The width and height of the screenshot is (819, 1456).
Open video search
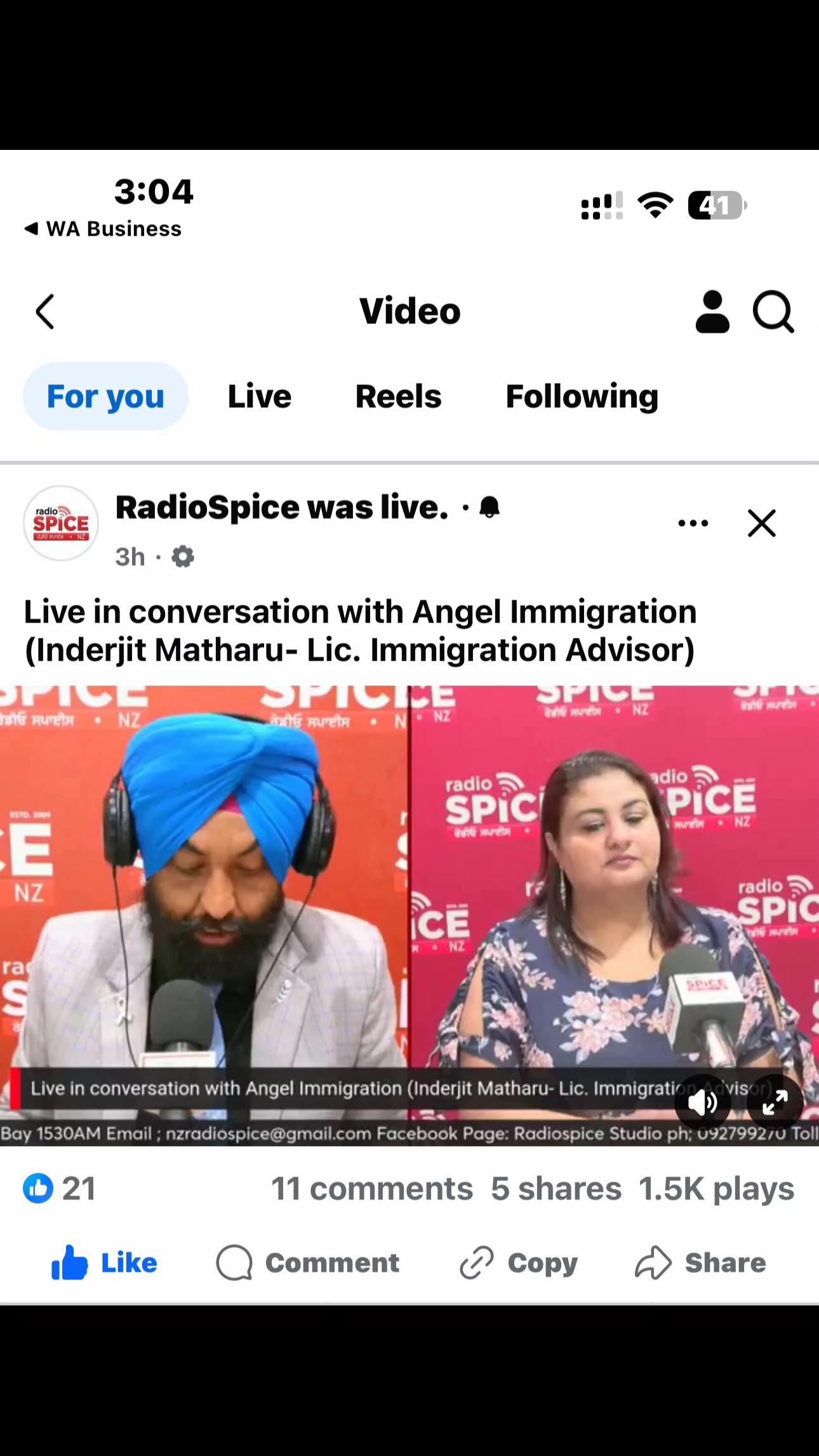pyautogui.click(x=773, y=312)
